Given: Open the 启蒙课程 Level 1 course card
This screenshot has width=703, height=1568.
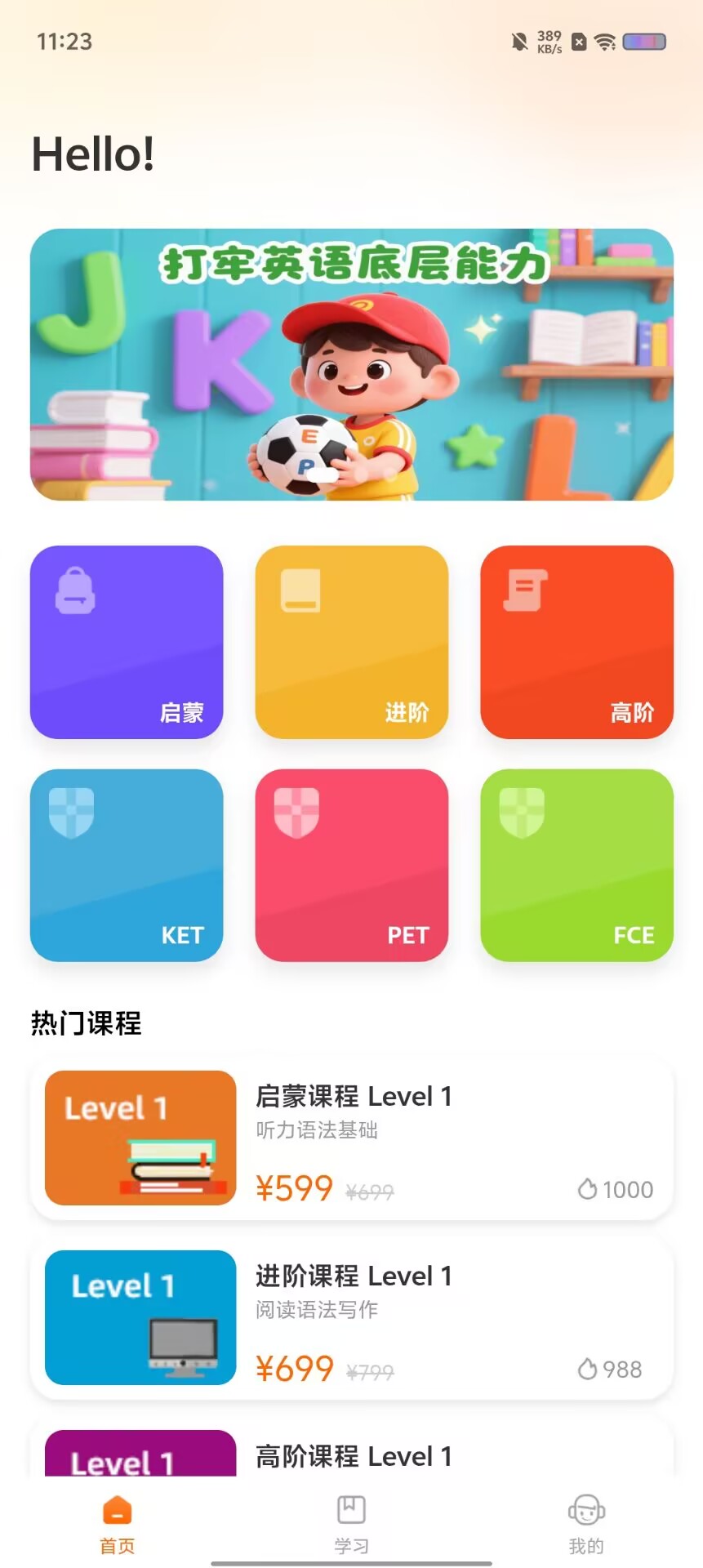Looking at the screenshot, I should pos(352,1138).
